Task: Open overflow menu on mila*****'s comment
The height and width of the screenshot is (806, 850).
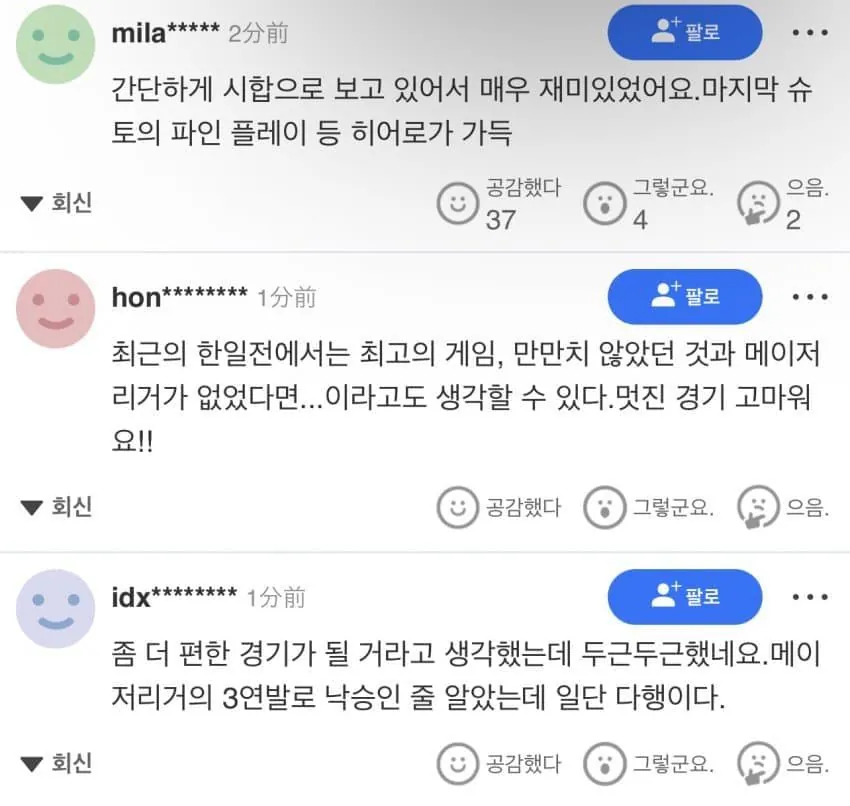Action: click(x=810, y=33)
